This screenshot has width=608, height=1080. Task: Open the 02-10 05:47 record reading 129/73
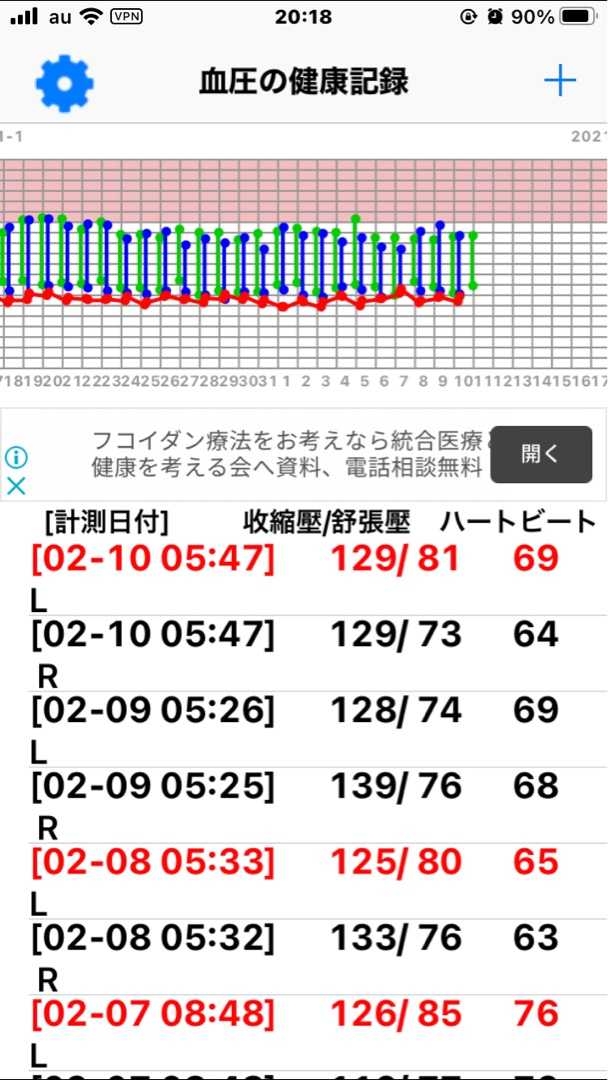[304, 653]
